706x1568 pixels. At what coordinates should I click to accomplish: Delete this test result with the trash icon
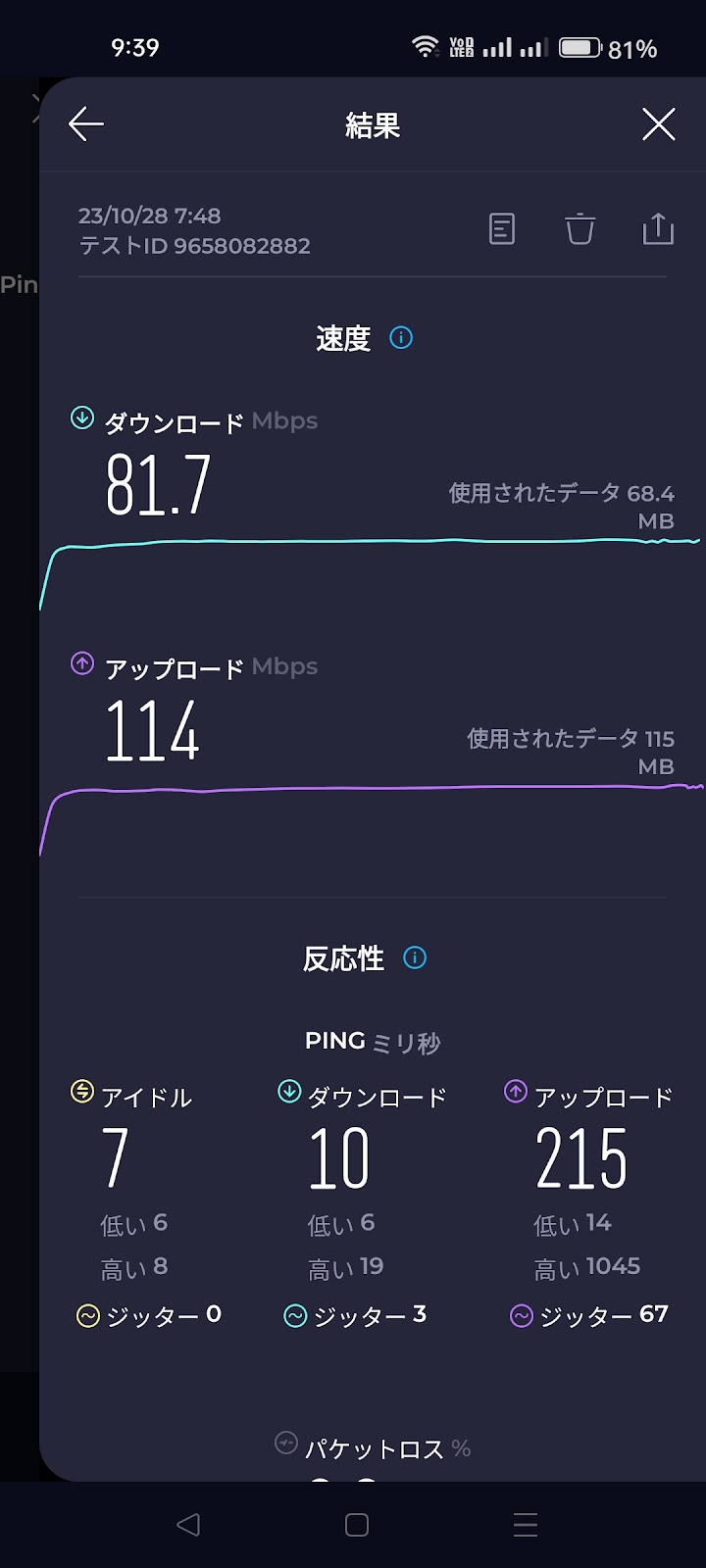point(580,229)
